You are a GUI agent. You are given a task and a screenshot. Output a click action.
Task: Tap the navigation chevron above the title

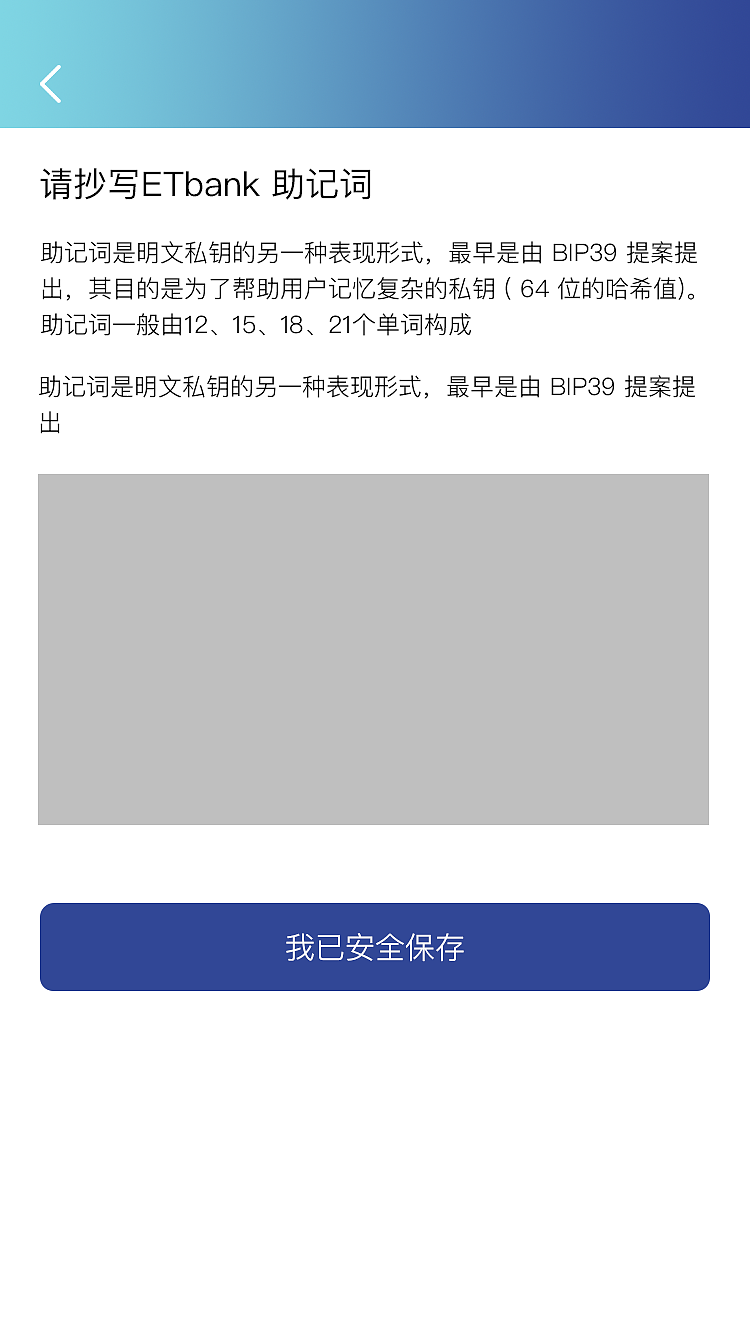pos(50,84)
